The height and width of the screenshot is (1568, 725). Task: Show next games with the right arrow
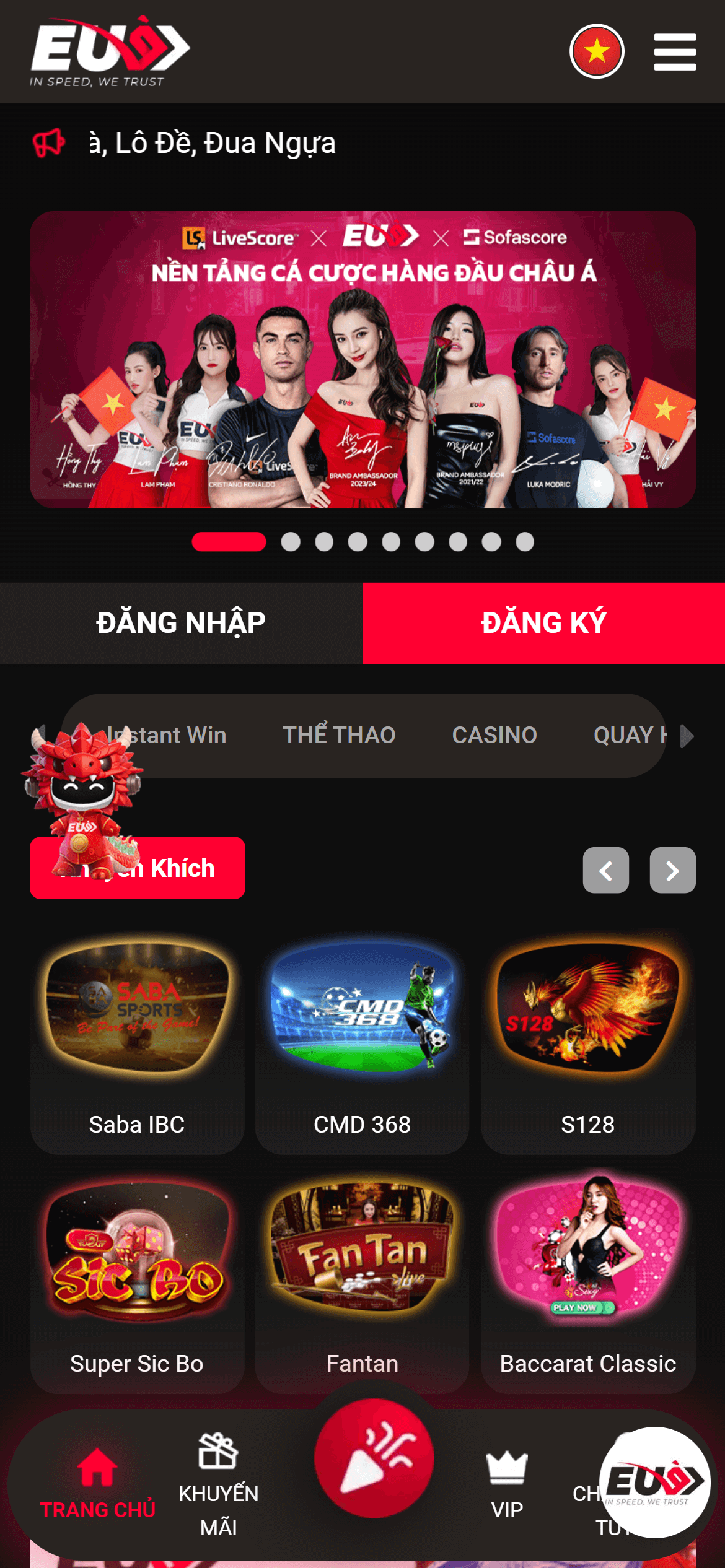[672, 870]
